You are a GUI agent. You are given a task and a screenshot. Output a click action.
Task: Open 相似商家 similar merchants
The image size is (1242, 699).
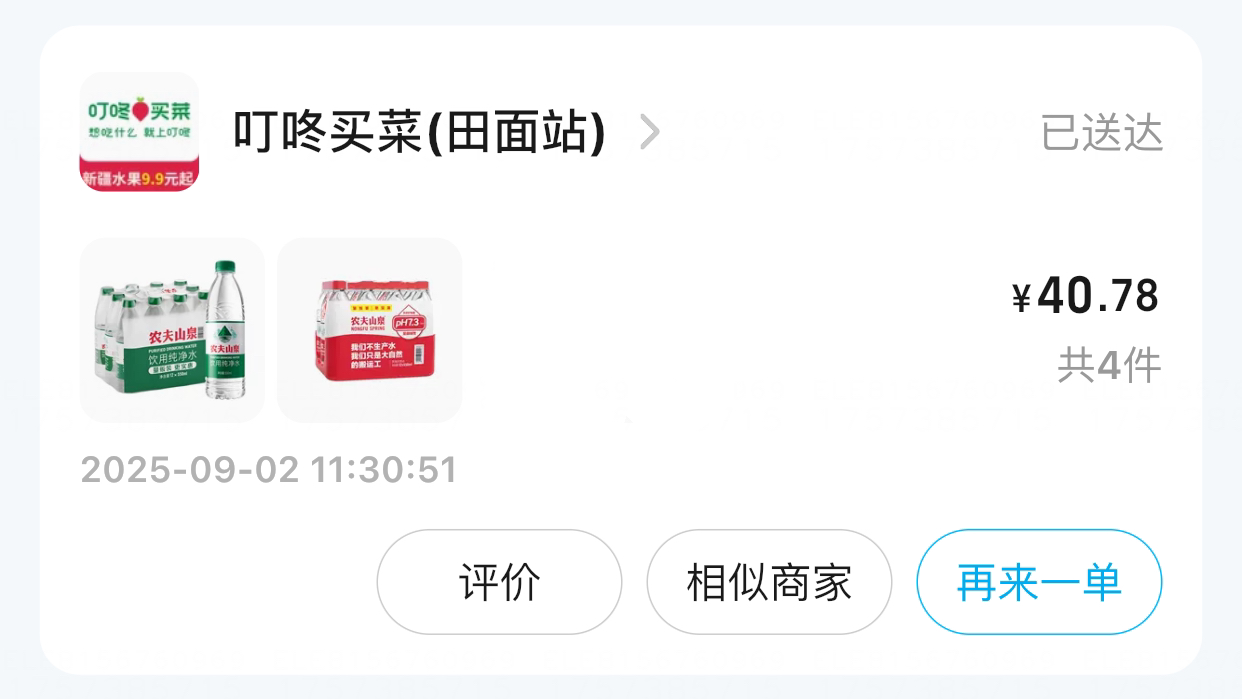point(769,582)
